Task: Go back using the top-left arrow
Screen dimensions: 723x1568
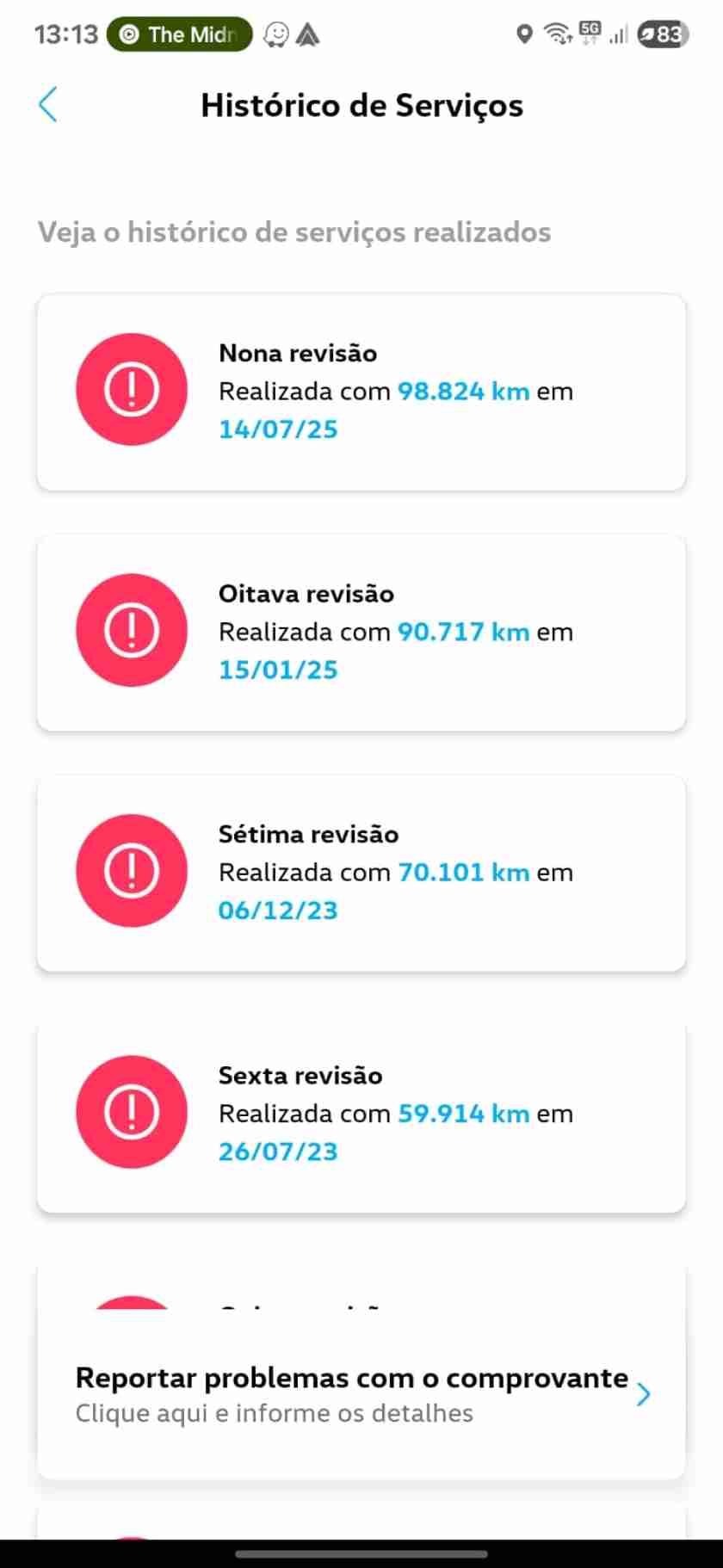Action: point(48,105)
